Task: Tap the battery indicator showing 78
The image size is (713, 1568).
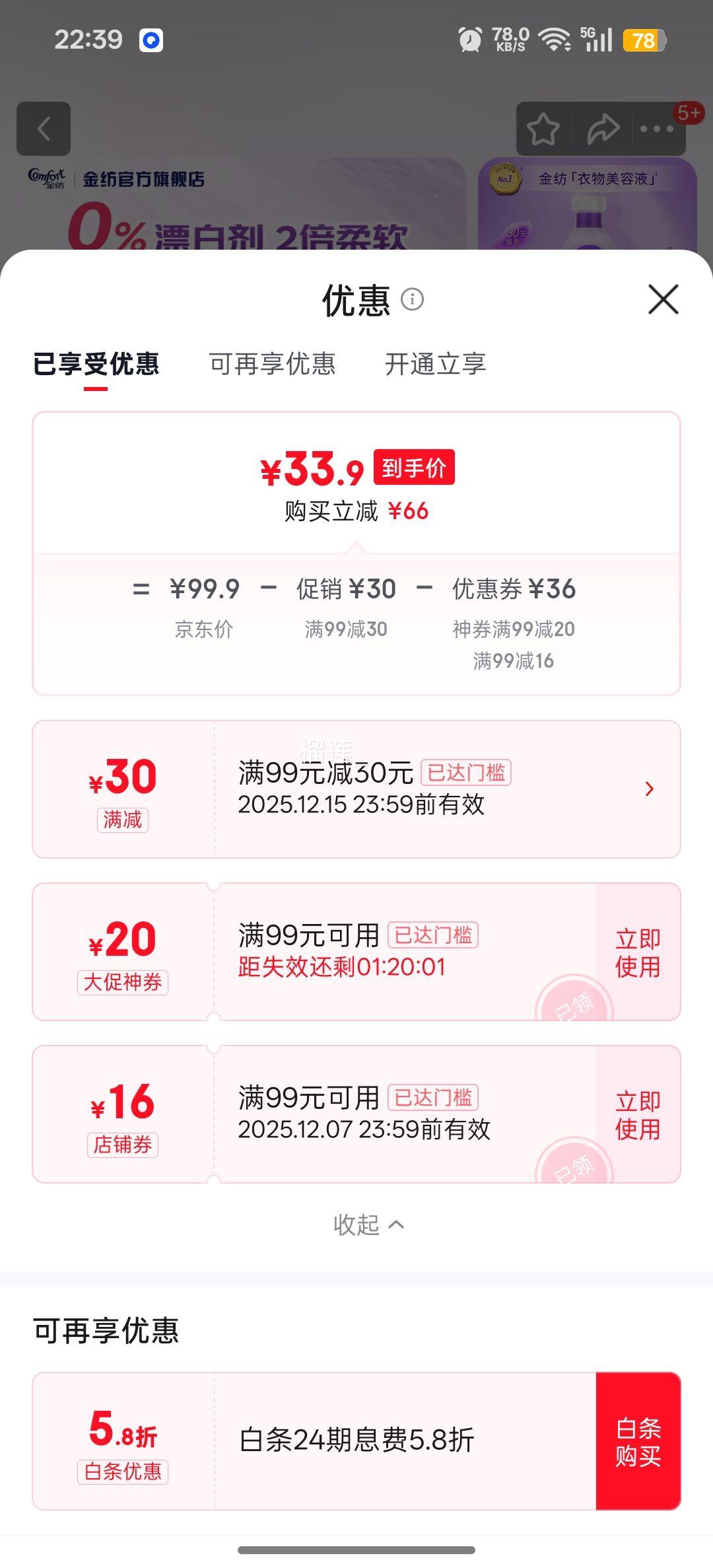Action: click(645, 40)
